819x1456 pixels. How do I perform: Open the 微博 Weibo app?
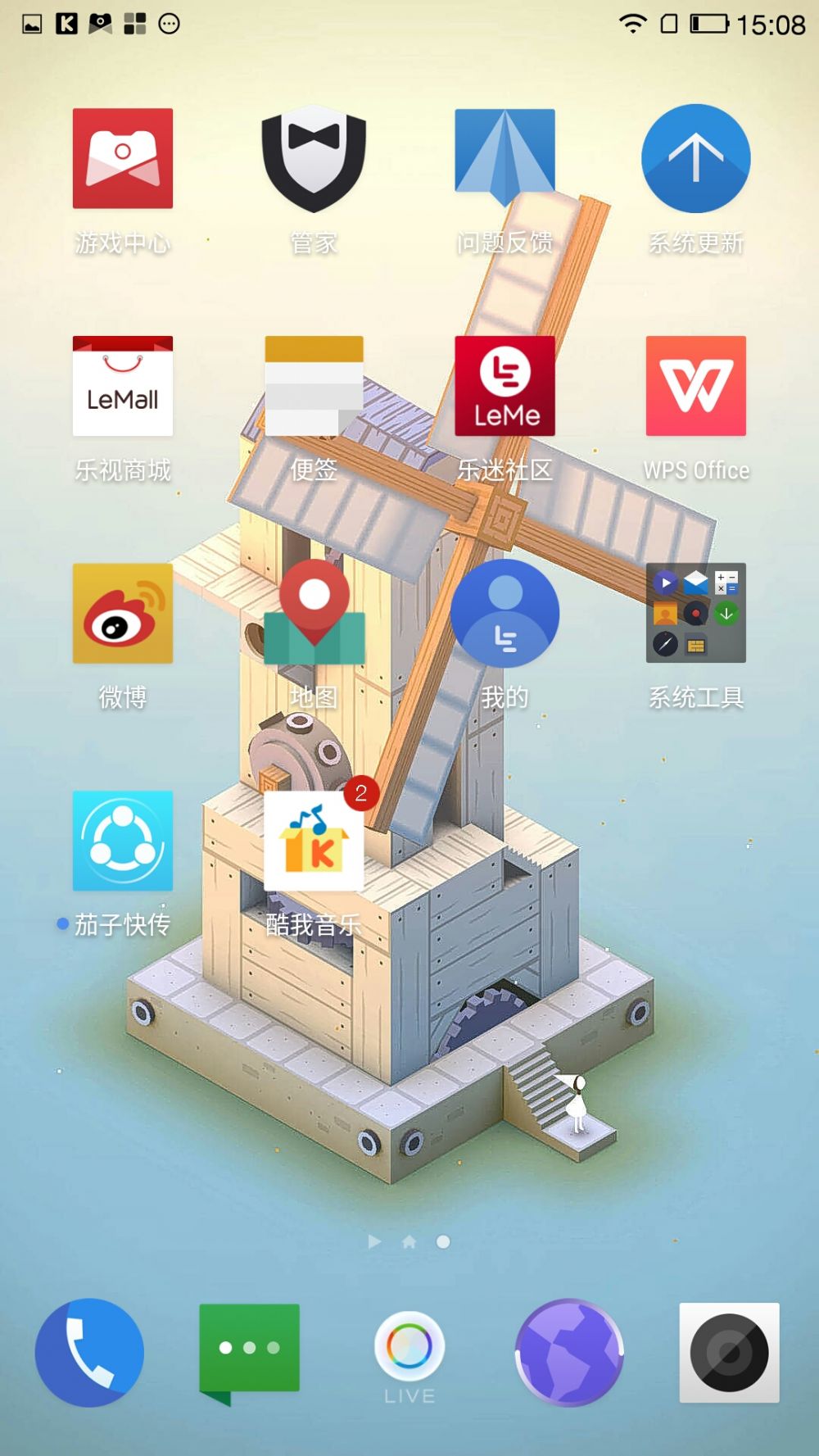123,614
